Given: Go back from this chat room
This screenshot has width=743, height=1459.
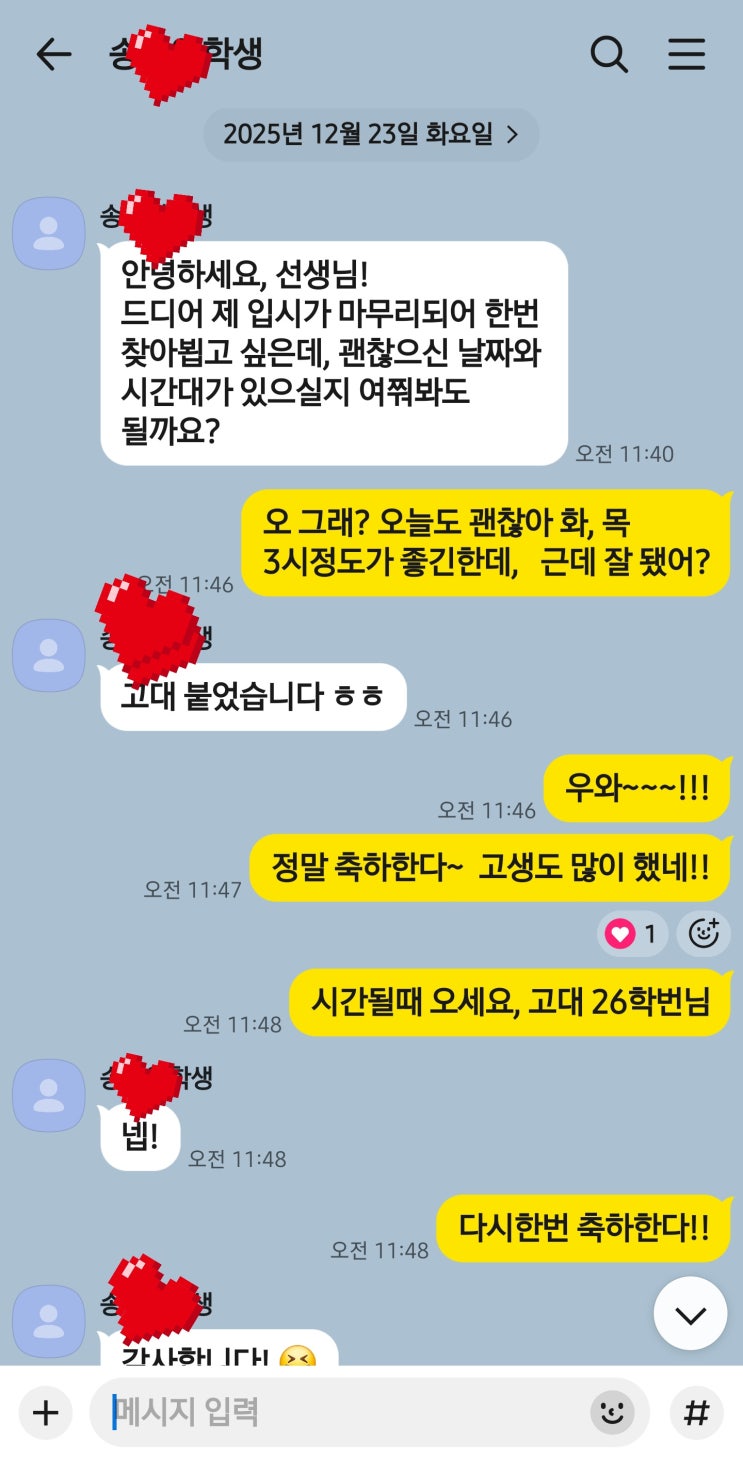Looking at the screenshot, I should click(53, 55).
